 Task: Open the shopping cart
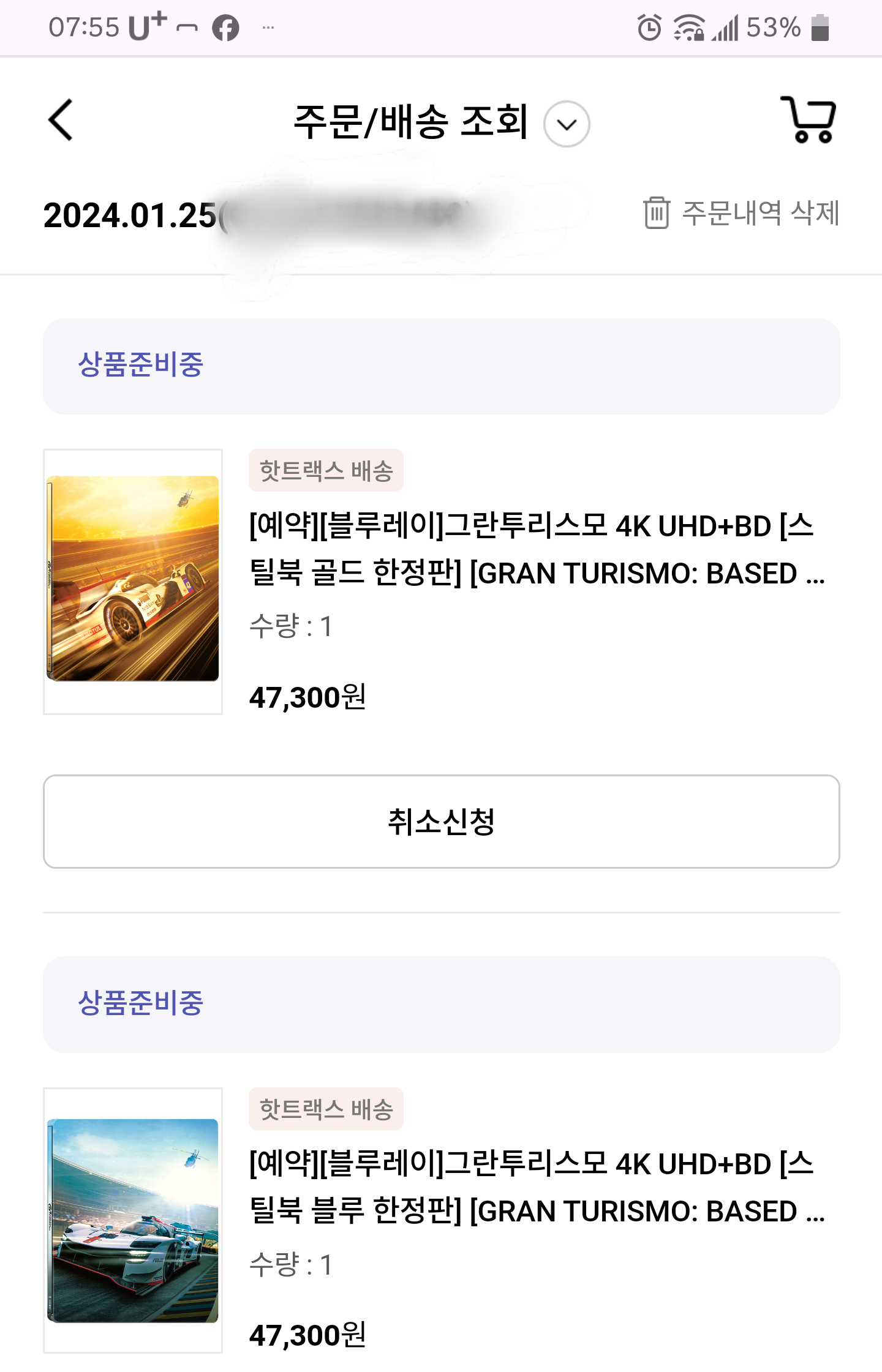809,120
